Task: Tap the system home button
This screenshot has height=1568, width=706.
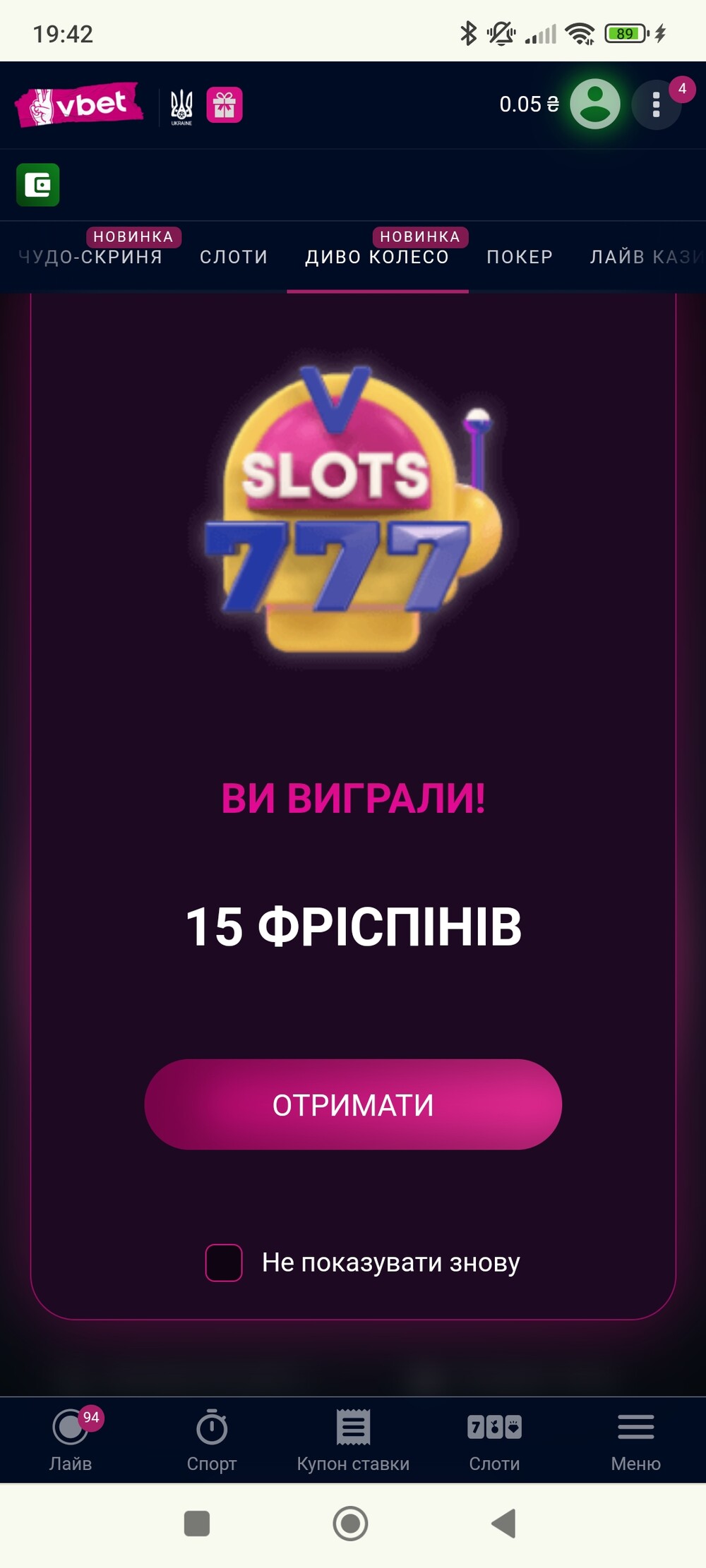Action: [x=350, y=1523]
